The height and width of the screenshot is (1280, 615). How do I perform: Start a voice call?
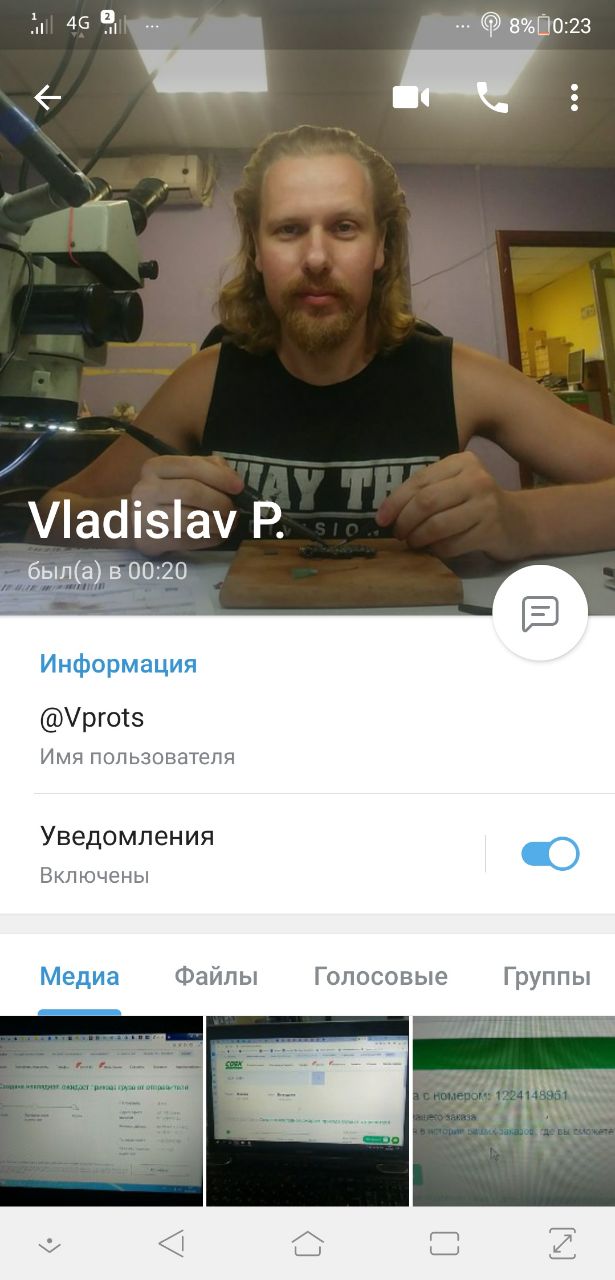click(x=493, y=97)
